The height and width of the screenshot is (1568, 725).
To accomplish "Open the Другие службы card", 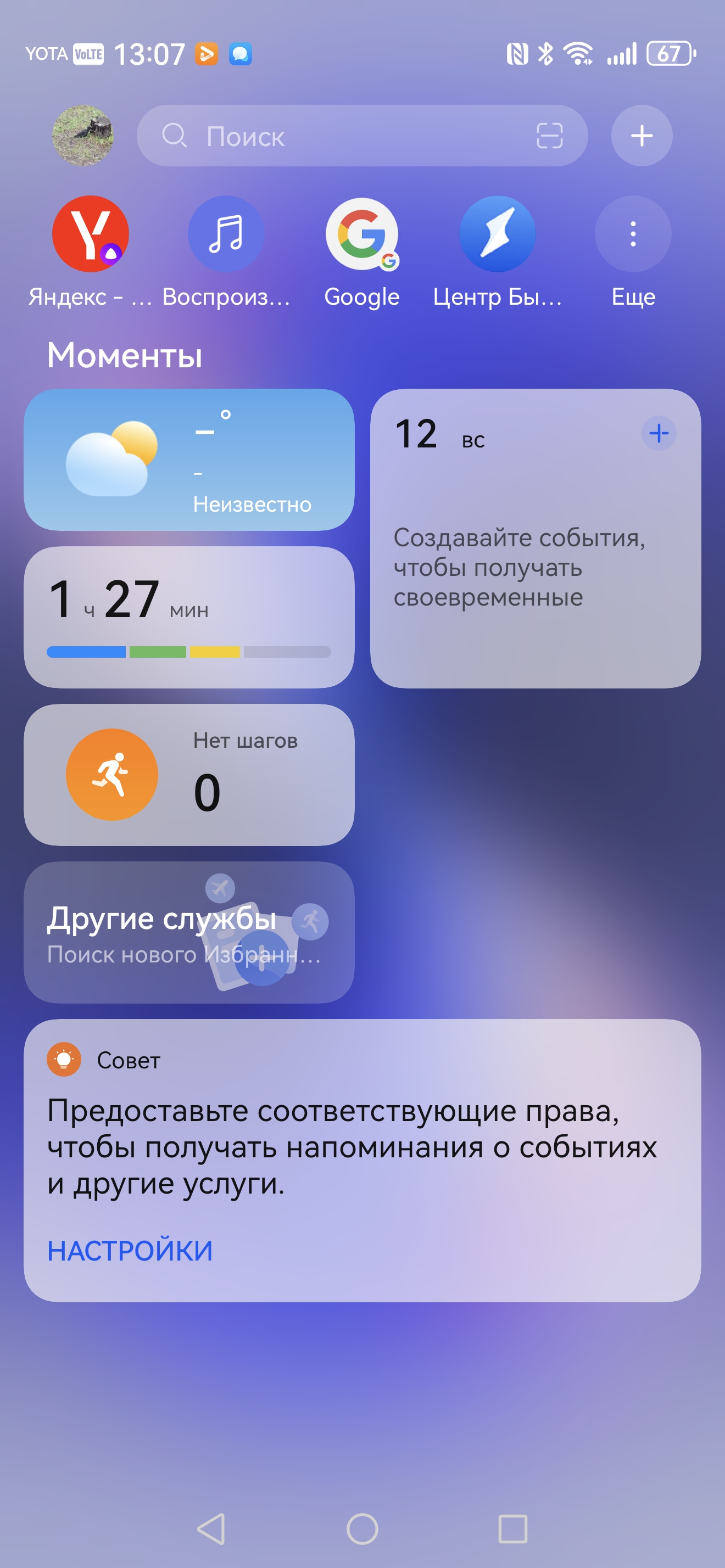I will point(189,932).
